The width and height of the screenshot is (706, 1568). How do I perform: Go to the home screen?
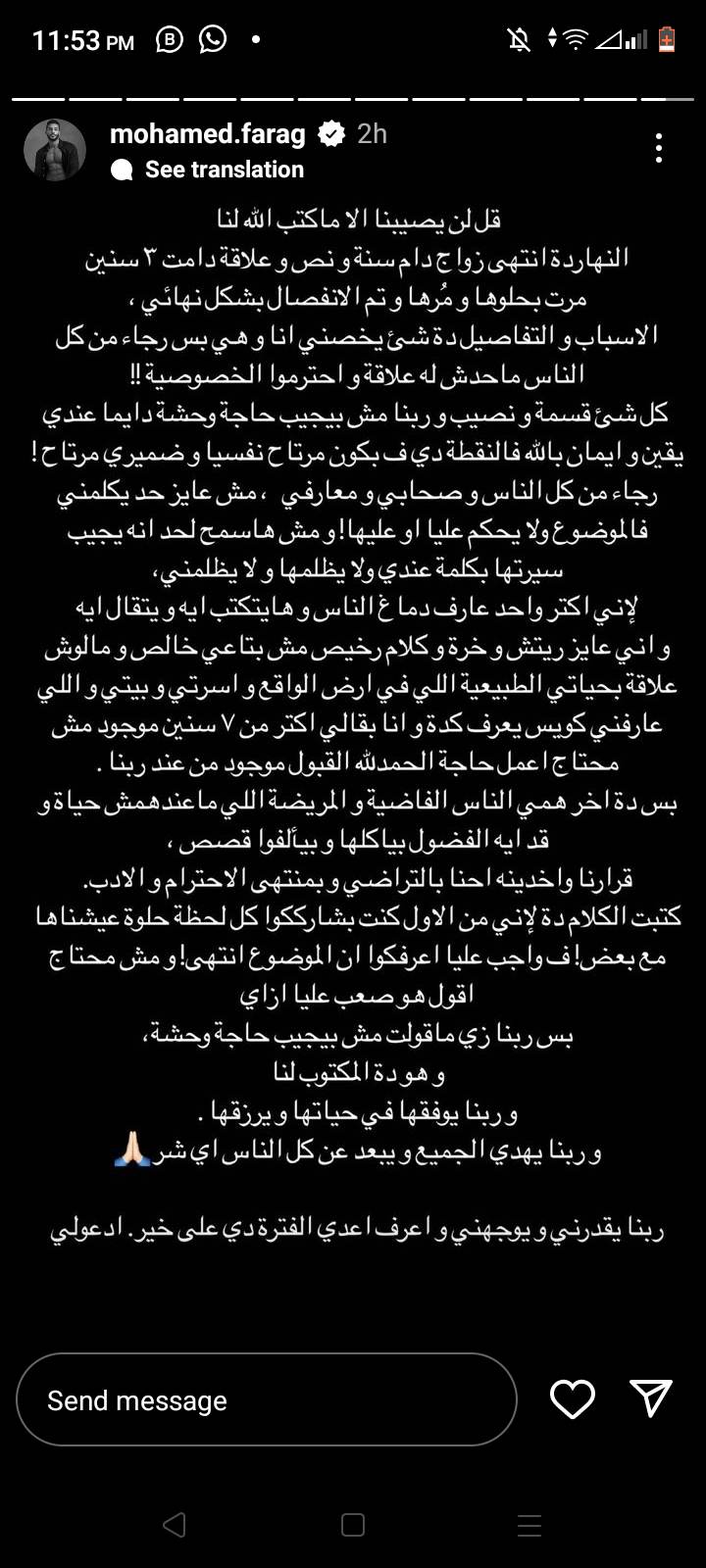click(x=353, y=1524)
